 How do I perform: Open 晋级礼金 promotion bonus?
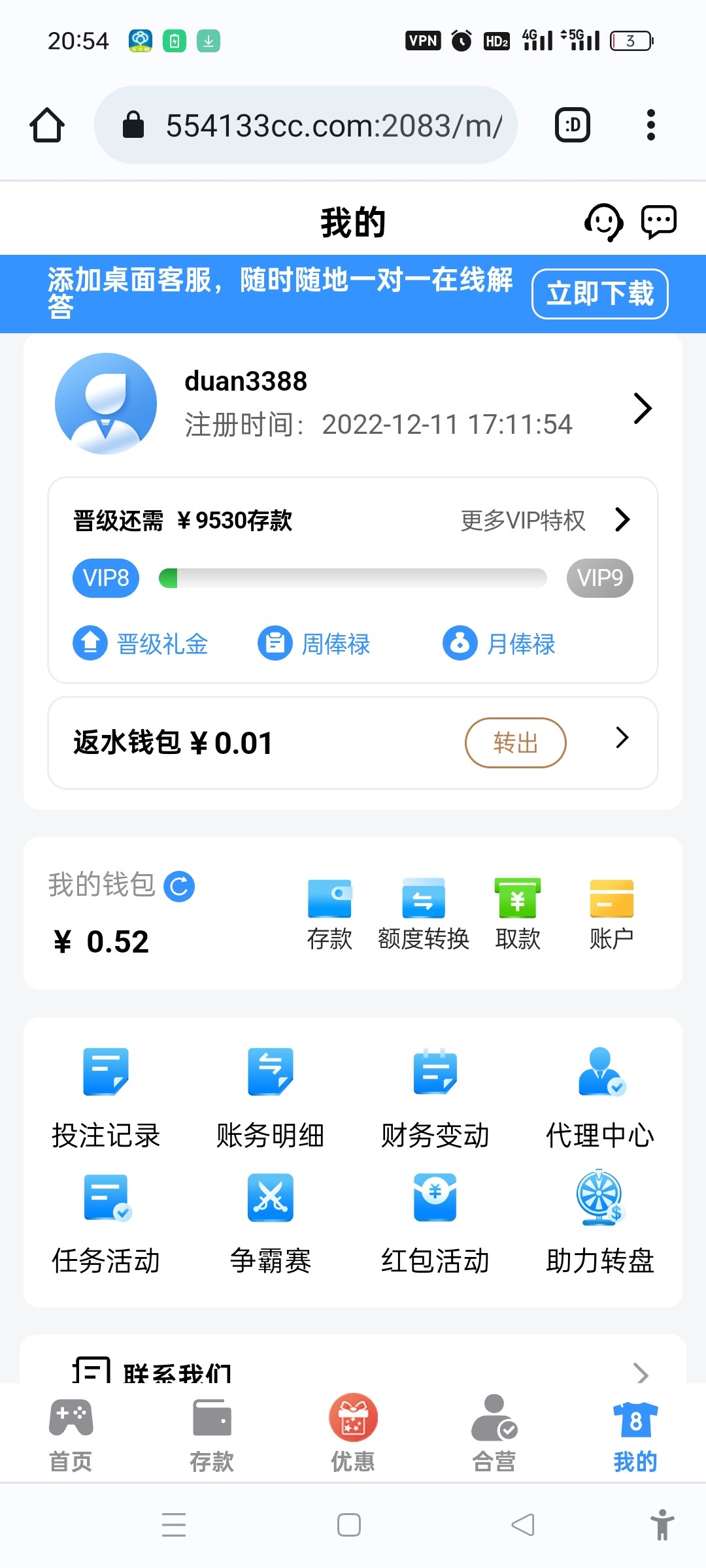pyautogui.click(x=140, y=644)
